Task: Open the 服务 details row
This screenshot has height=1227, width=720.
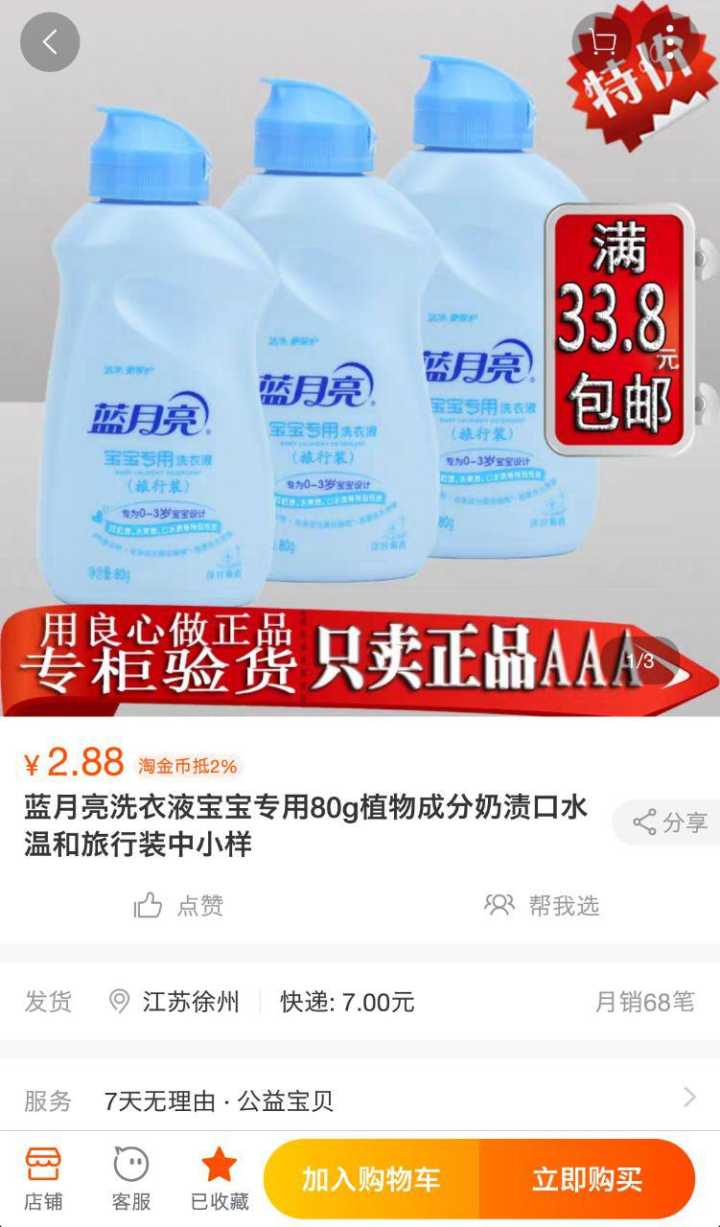Action: (x=360, y=1101)
